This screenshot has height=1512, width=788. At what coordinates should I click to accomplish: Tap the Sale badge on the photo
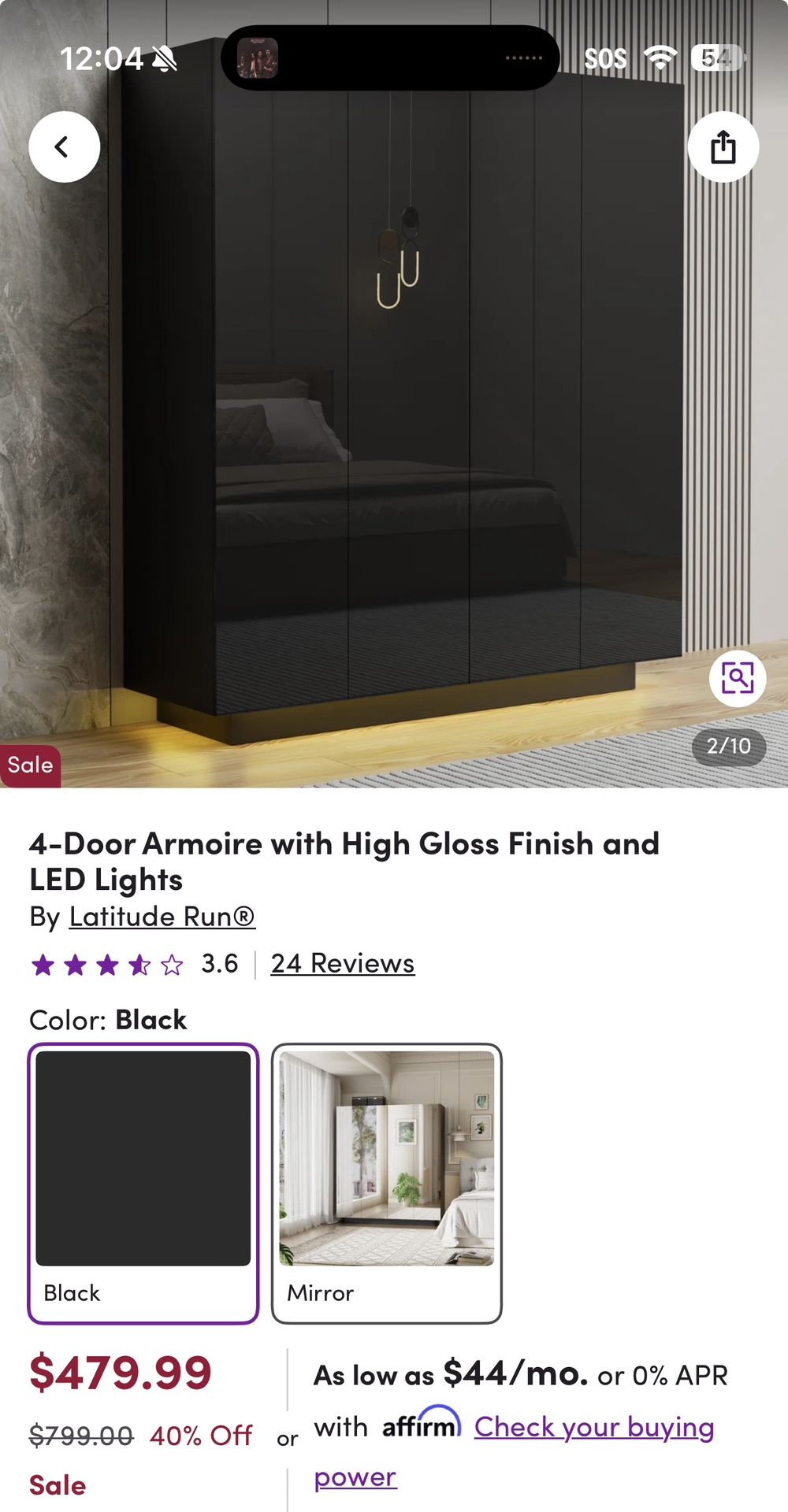coord(30,764)
